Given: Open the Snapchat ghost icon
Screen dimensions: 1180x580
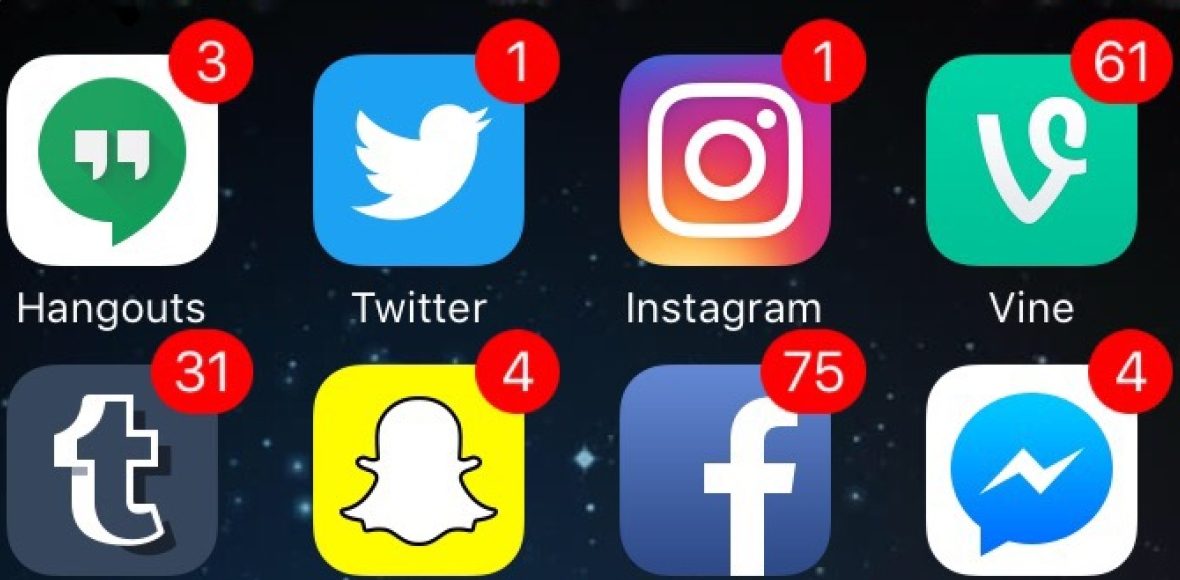Looking at the screenshot, I should pyautogui.click(x=418, y=470).
